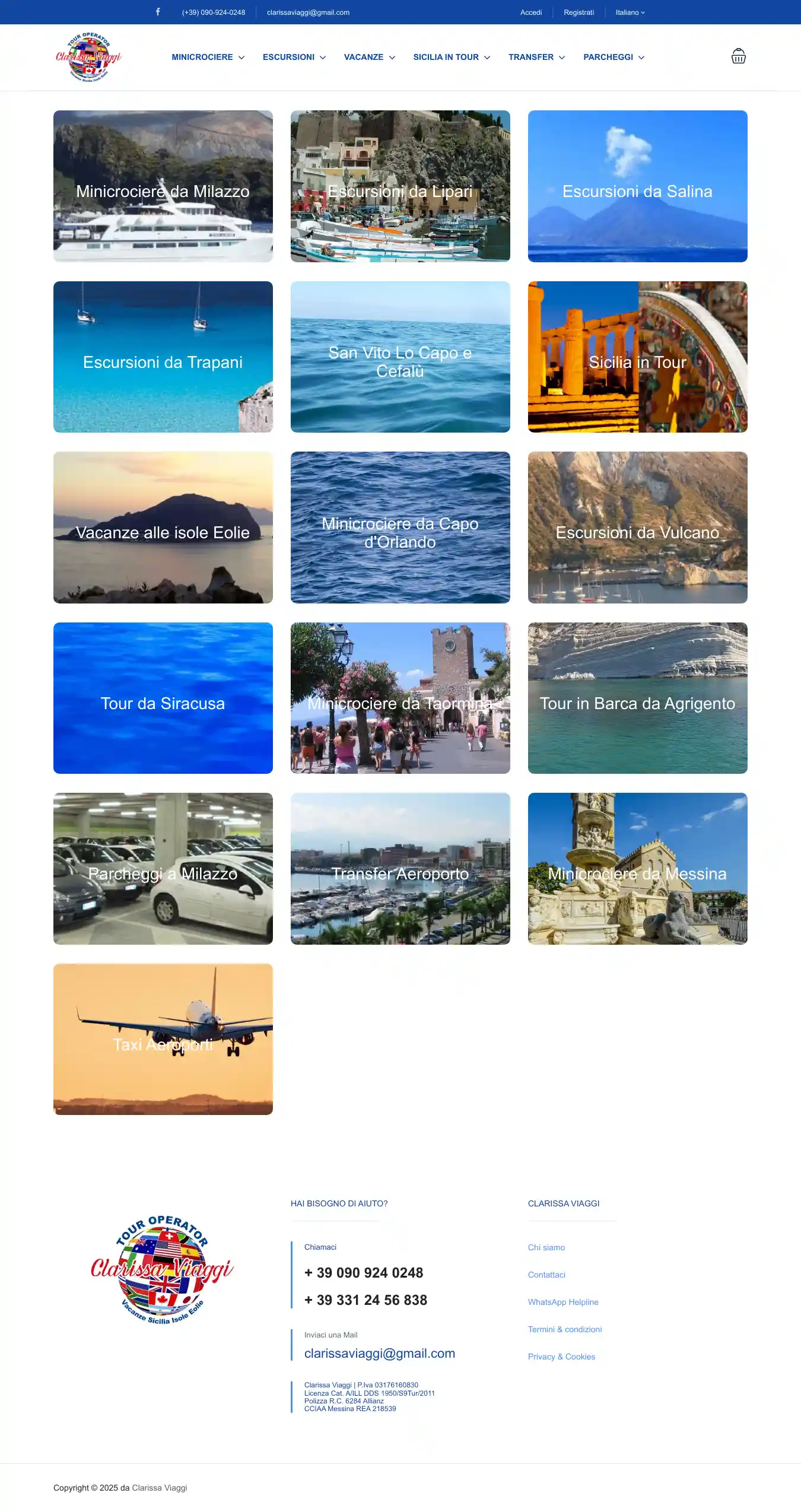Select the Tour da Siracusa card
Viewport: 801px width, 1512px height.
[x=163, y=698]
